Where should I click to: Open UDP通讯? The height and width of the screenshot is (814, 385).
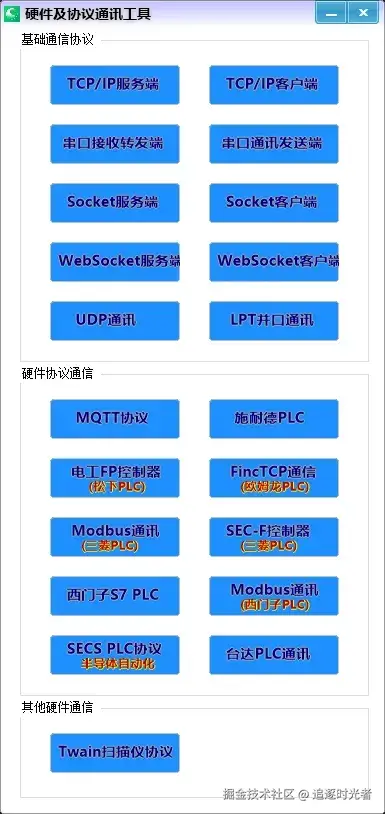(115, 321)
